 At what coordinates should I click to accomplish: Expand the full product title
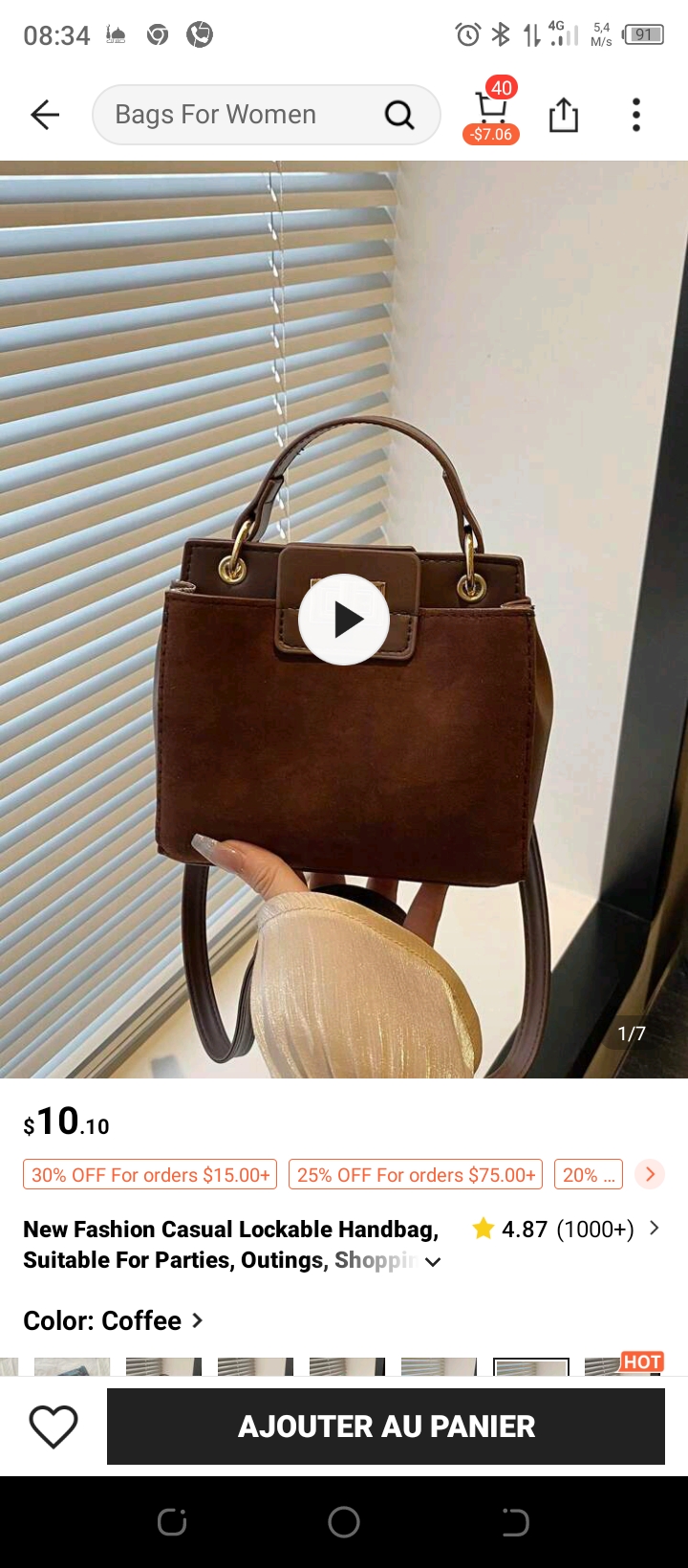[433, 1261]
